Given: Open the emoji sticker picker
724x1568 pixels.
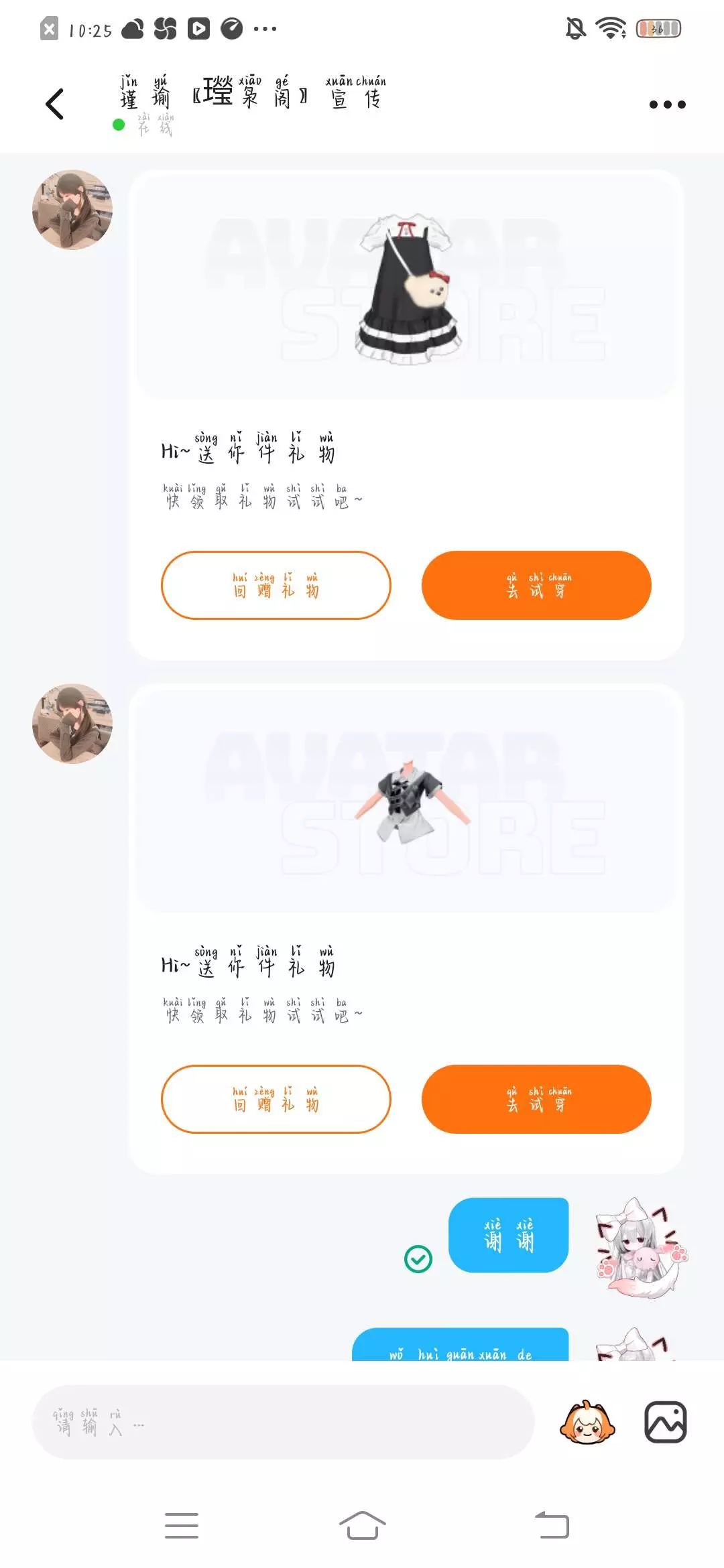Looking at the screenshot, I should point(587,1422).
